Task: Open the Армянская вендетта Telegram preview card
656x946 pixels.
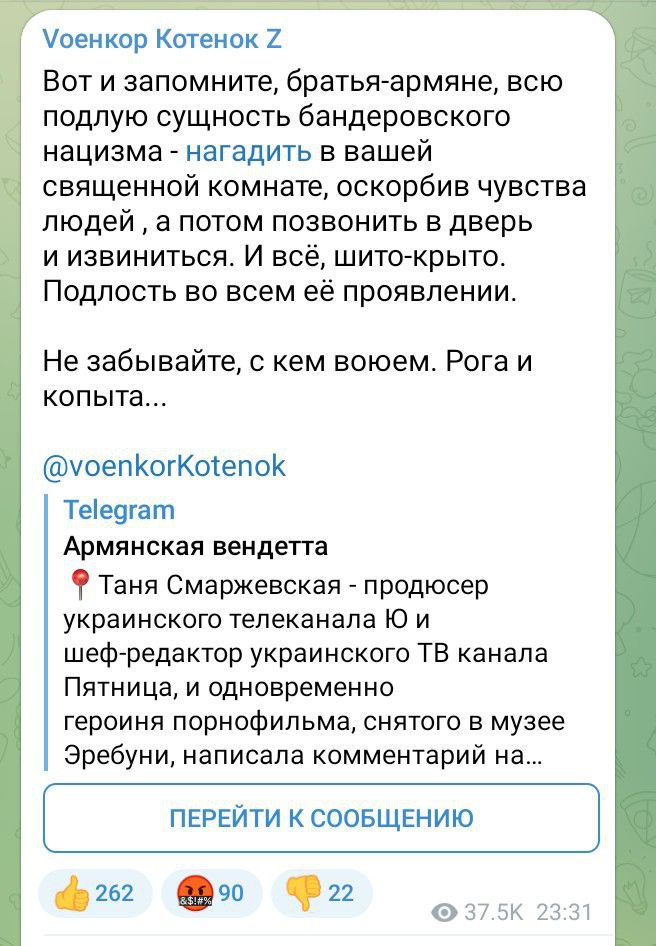Action: pyautogui.click(x=322, y=632)
